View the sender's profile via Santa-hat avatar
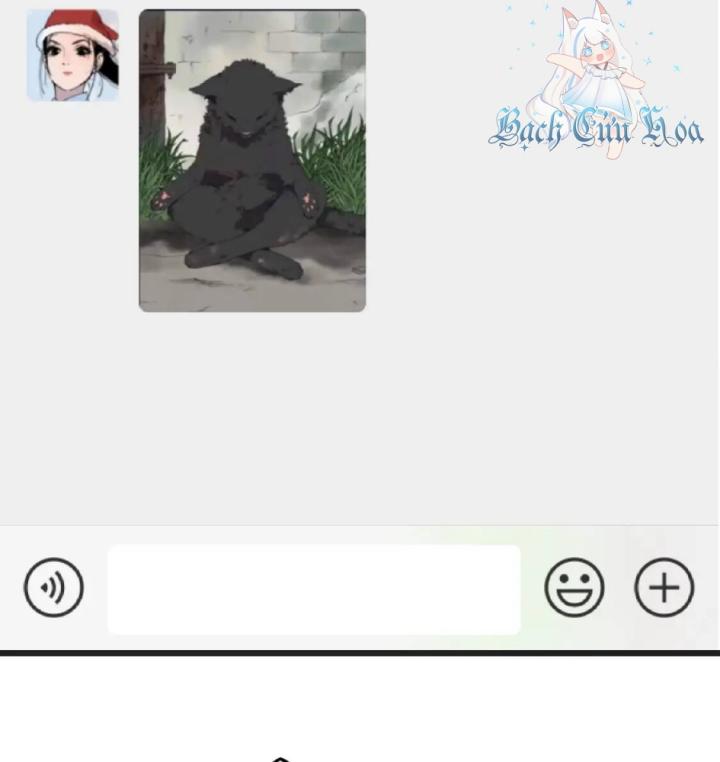Screen dimensions: 720x762 pos(72,54)
